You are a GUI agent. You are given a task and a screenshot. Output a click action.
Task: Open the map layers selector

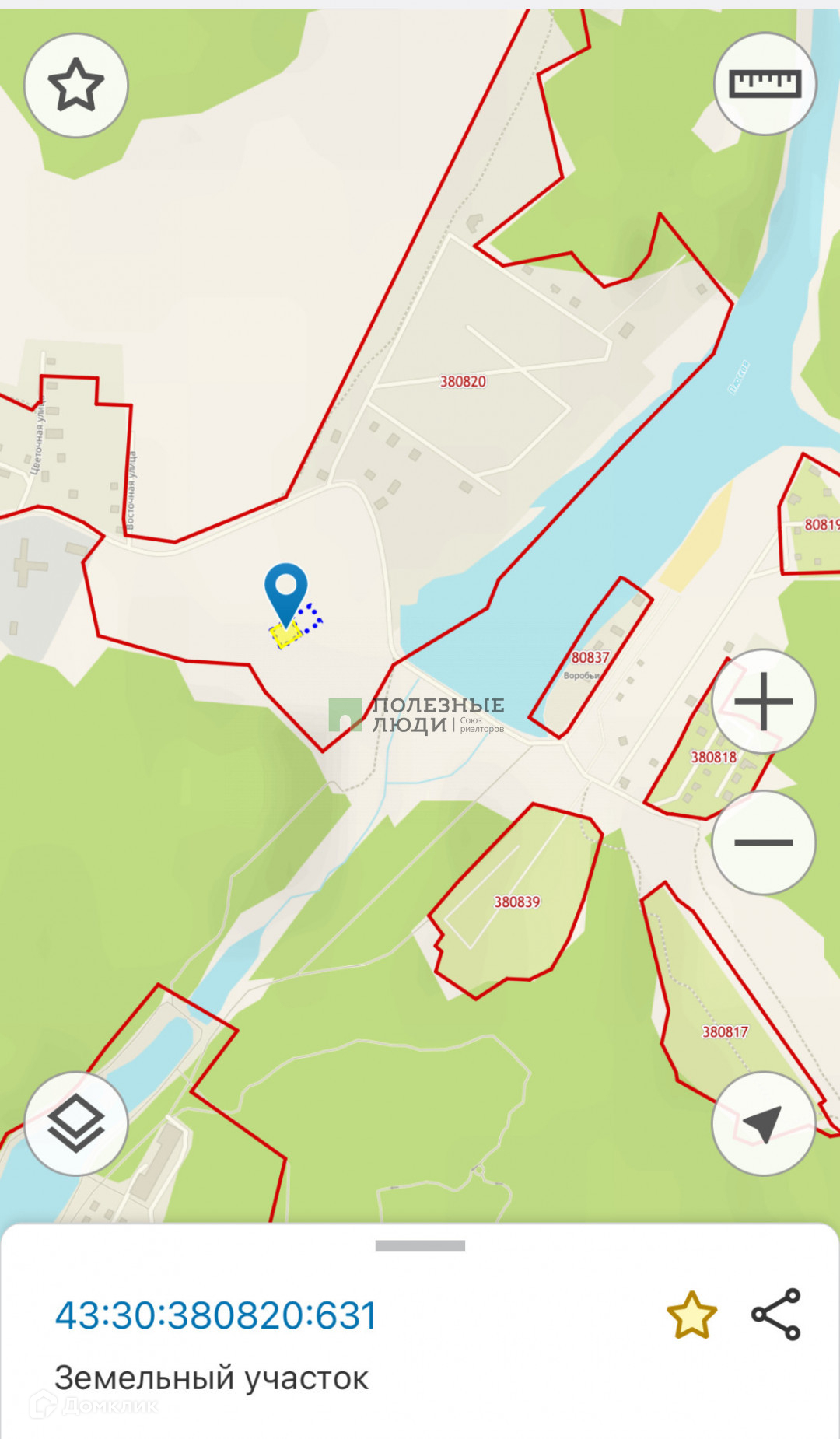coord(76,1124)
